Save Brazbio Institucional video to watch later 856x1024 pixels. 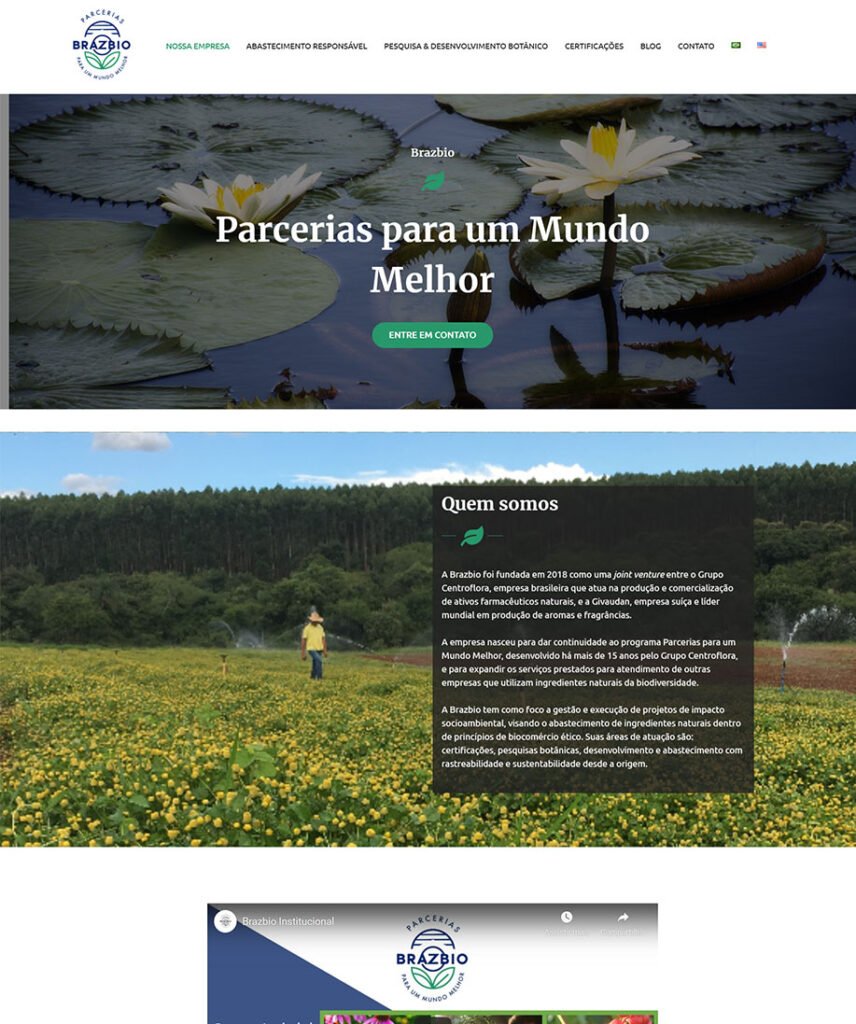[x=566, y=922]
